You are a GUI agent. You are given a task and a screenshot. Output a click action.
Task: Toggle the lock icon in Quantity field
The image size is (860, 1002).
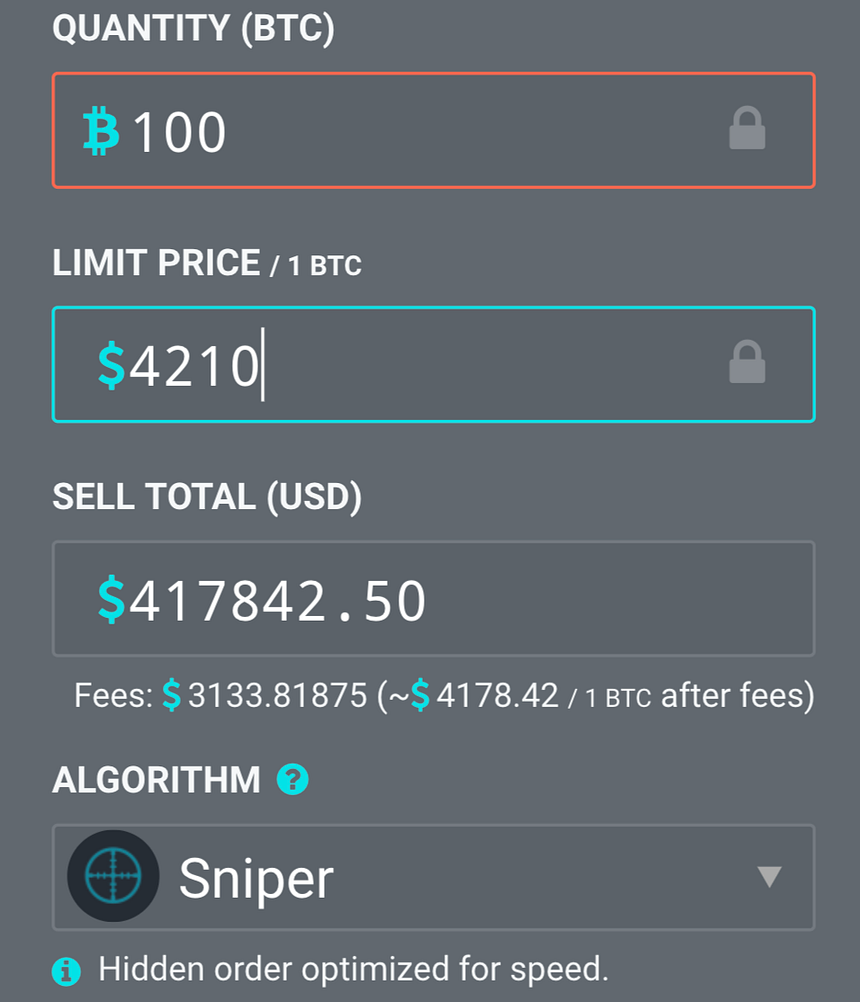coord(747,130)
